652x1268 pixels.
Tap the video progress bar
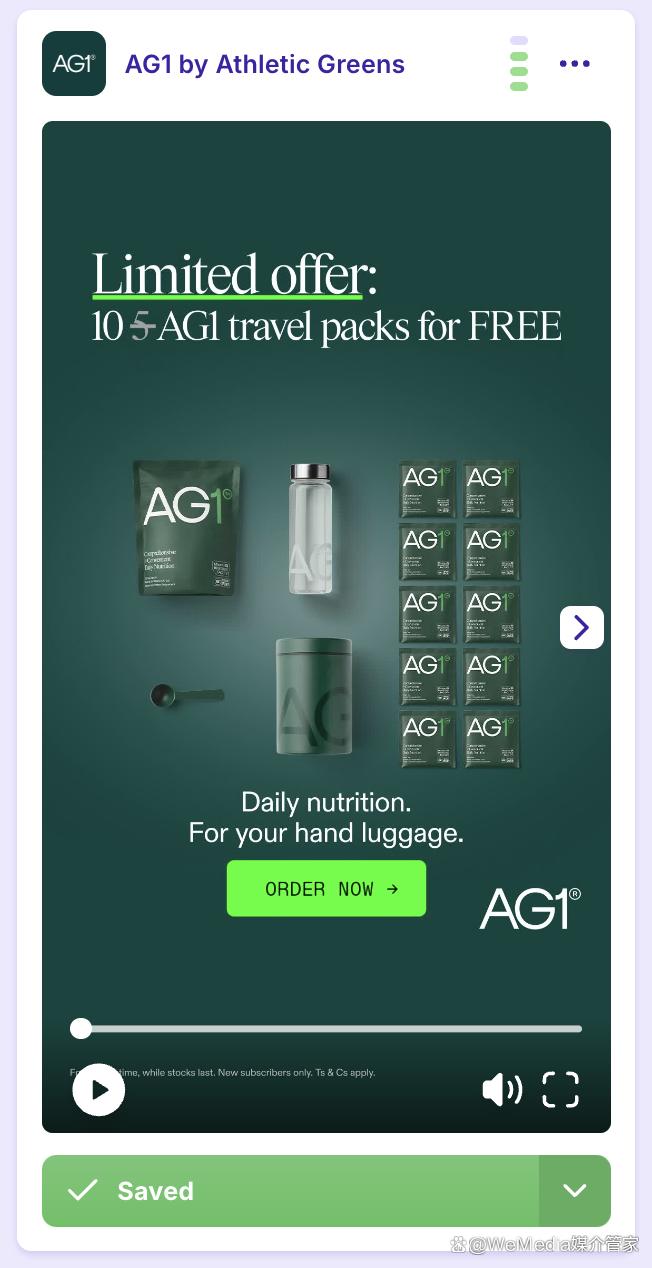(330, 1028)
